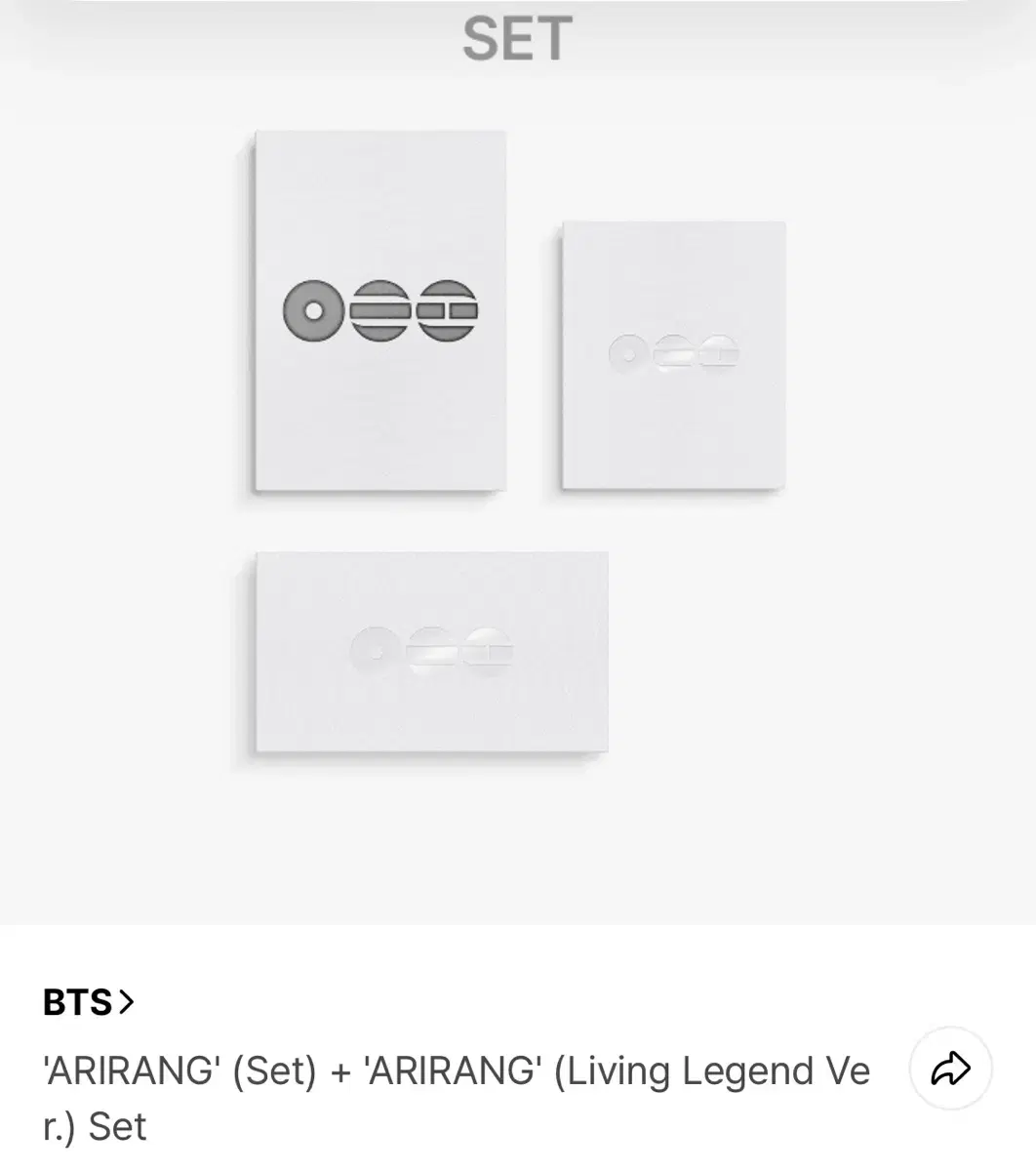Share the ARIRANG set product
Image resolution: width=1036 pixels, height=1171 pixels.
(x=950, y=1069)
